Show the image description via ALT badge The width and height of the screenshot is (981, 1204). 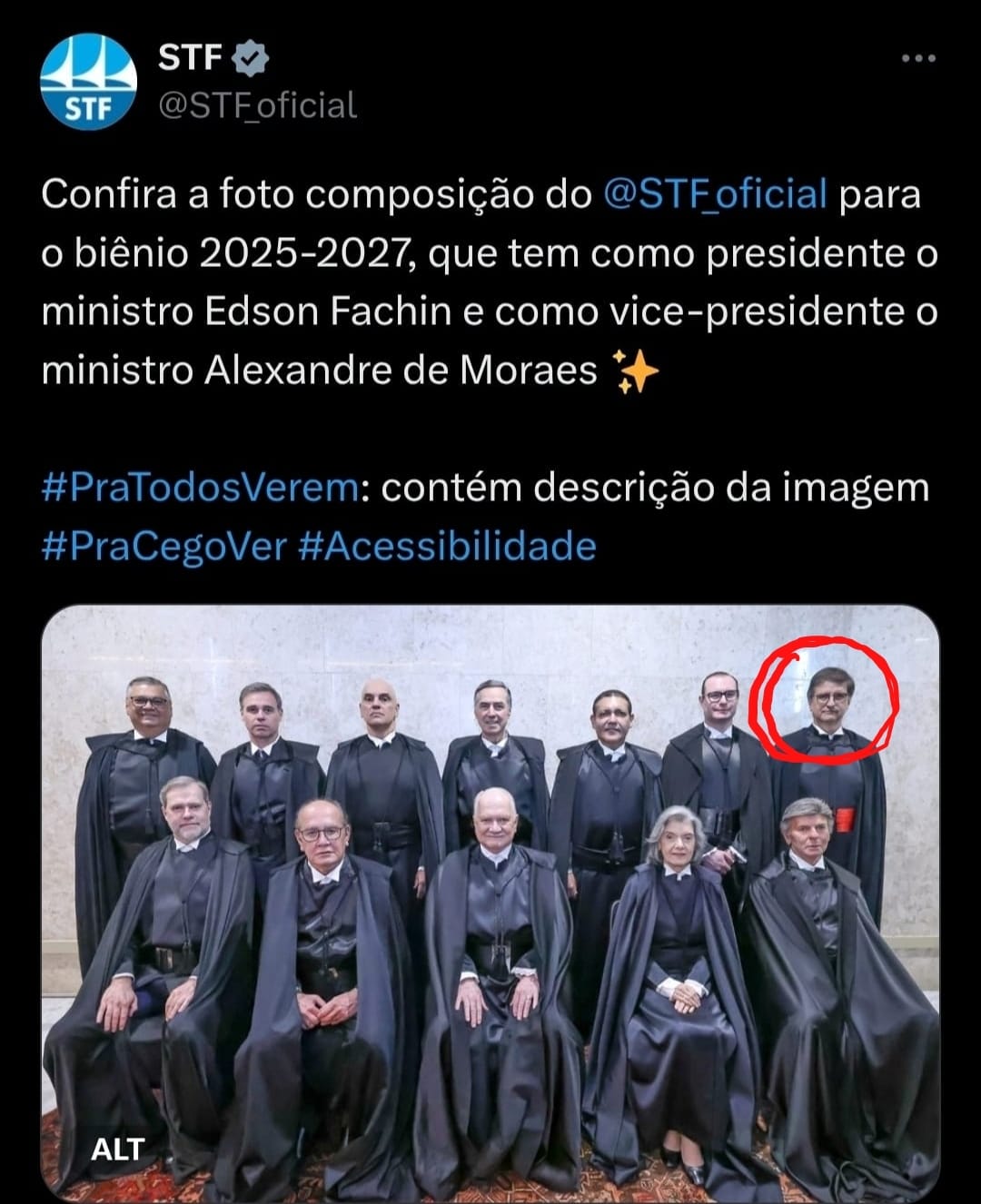point(118,1150)
